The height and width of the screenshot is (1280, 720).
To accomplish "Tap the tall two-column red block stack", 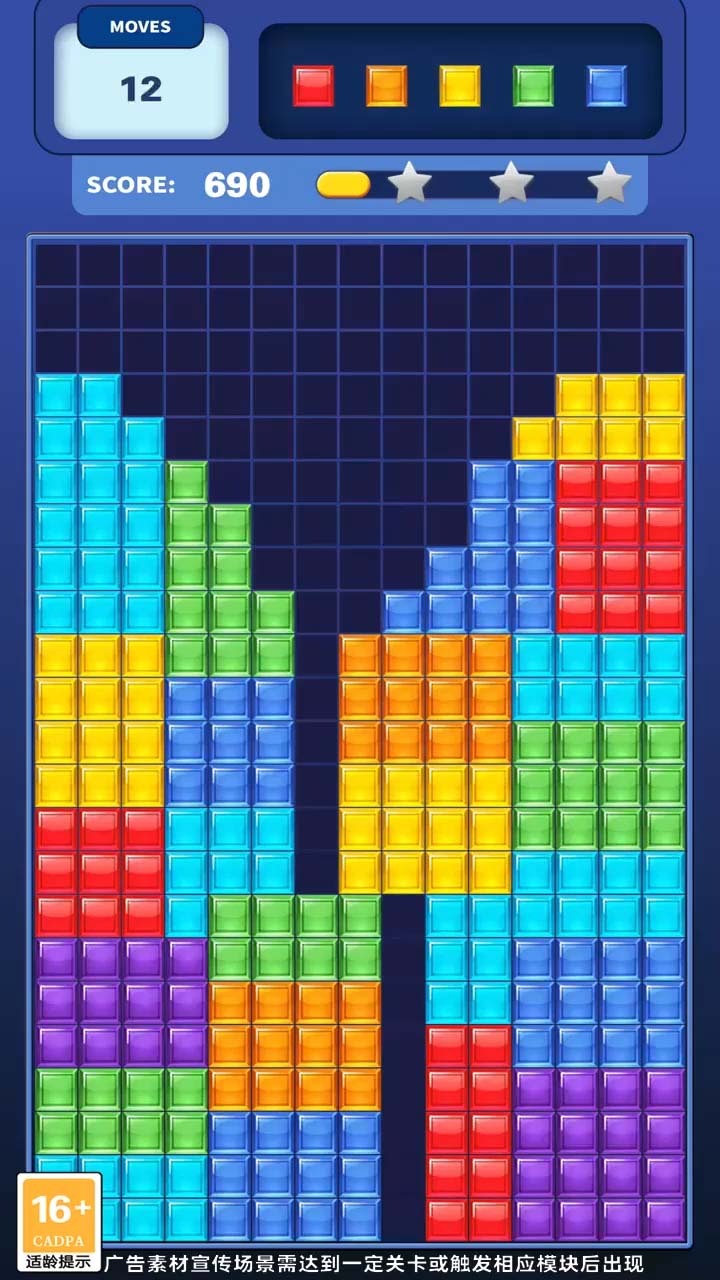I will [x=468, y=1132].
